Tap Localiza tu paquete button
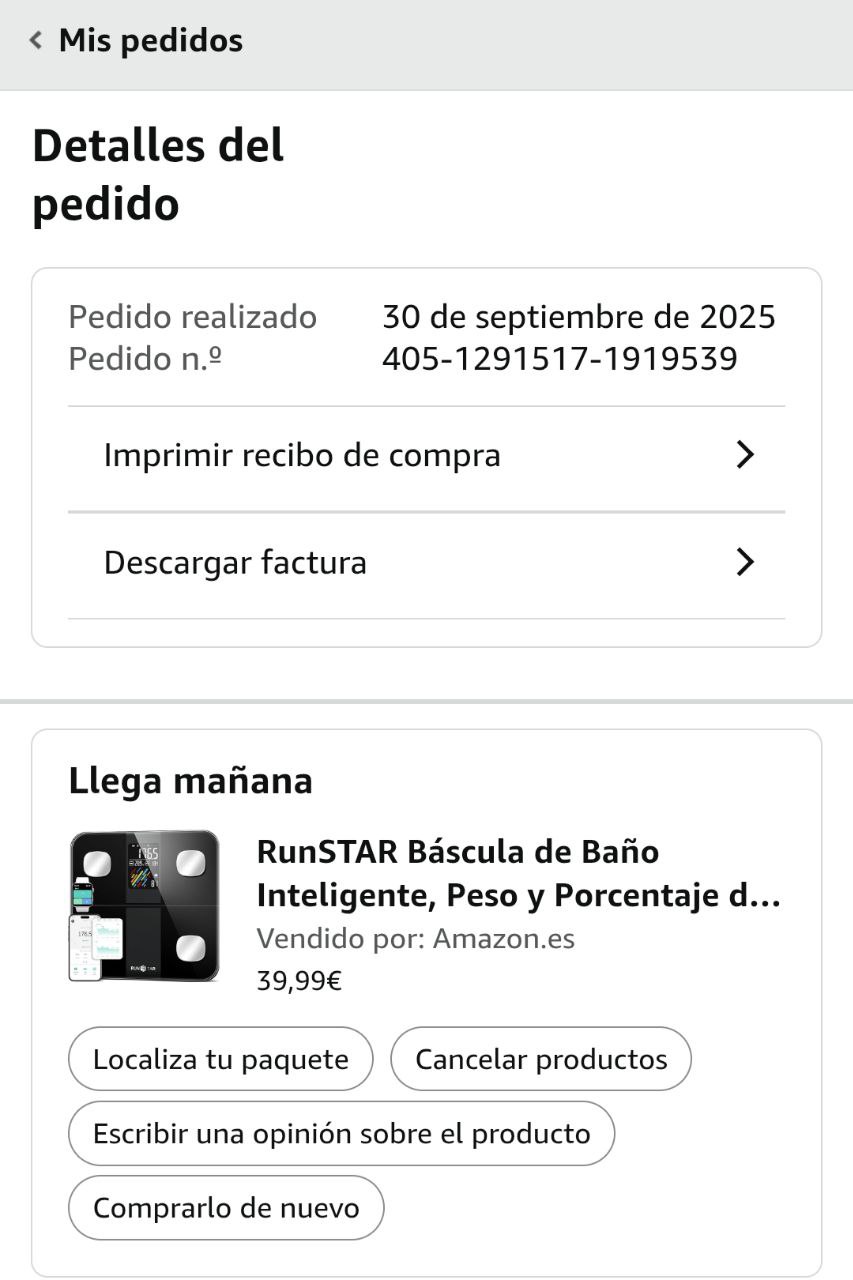Image resolution: width=853 pixels, height=1280 pixels. [x=220, y=1059]
